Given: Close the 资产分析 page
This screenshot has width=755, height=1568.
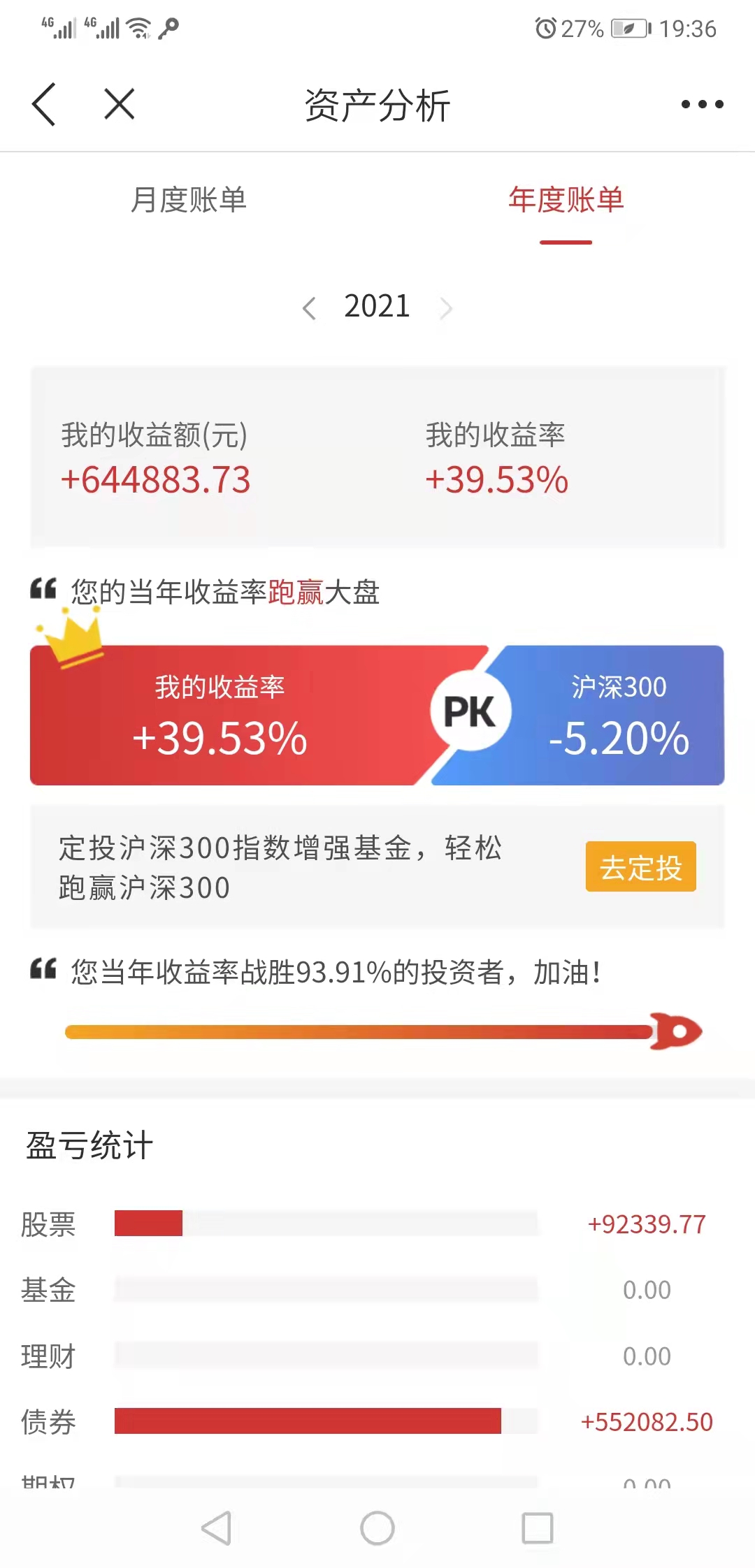Looking at the screenshot, I should coord(120,105).
